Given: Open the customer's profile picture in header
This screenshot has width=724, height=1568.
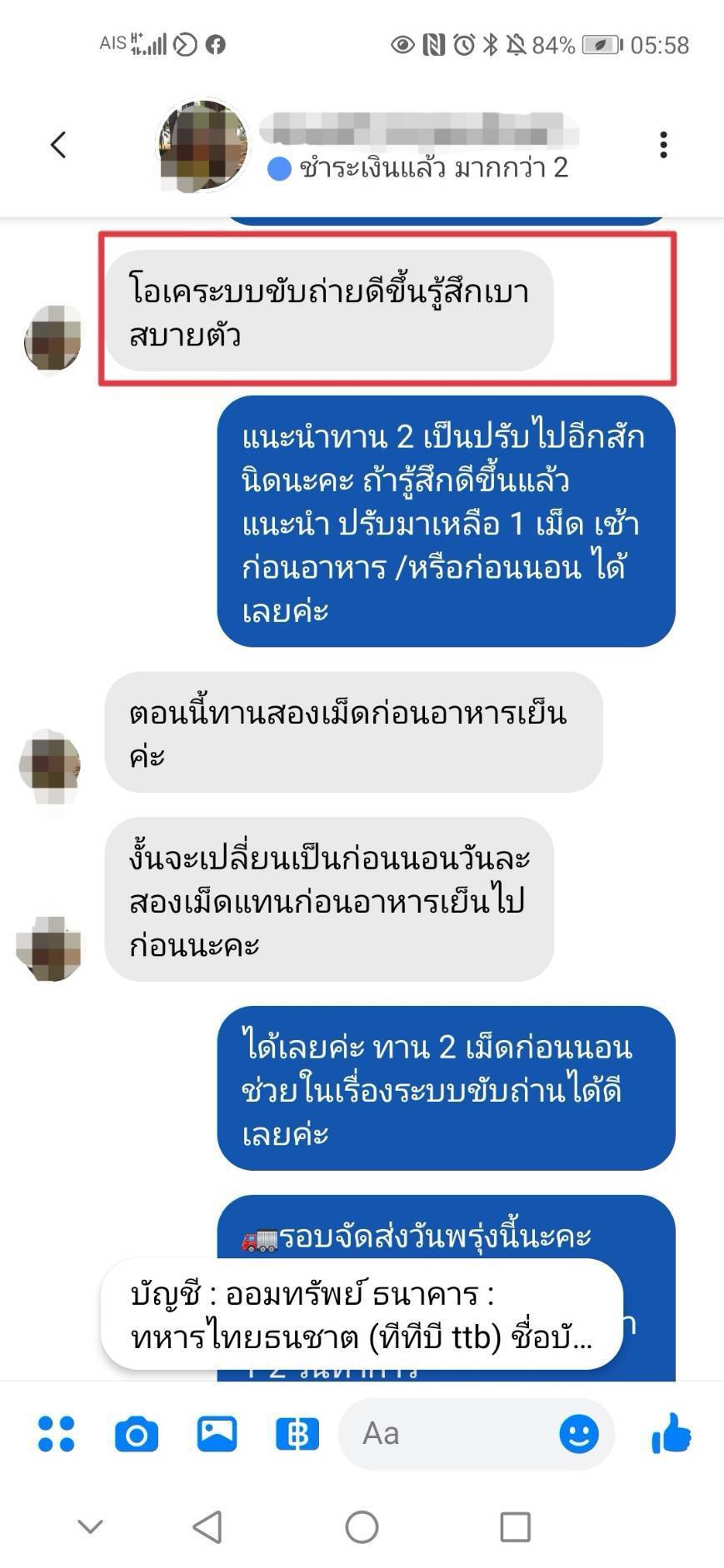Looking at the screenshot, I should point(202,146).
